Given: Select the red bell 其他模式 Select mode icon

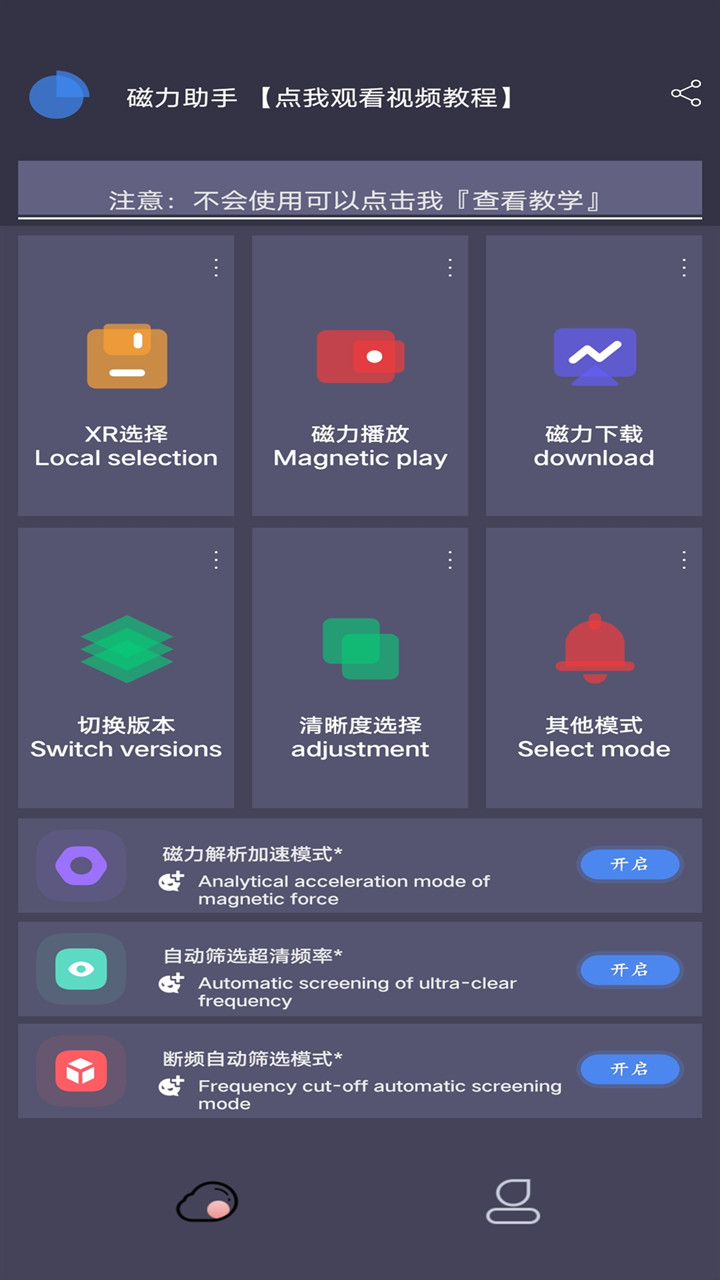Looking at the screenshot, I should [594, 645].
